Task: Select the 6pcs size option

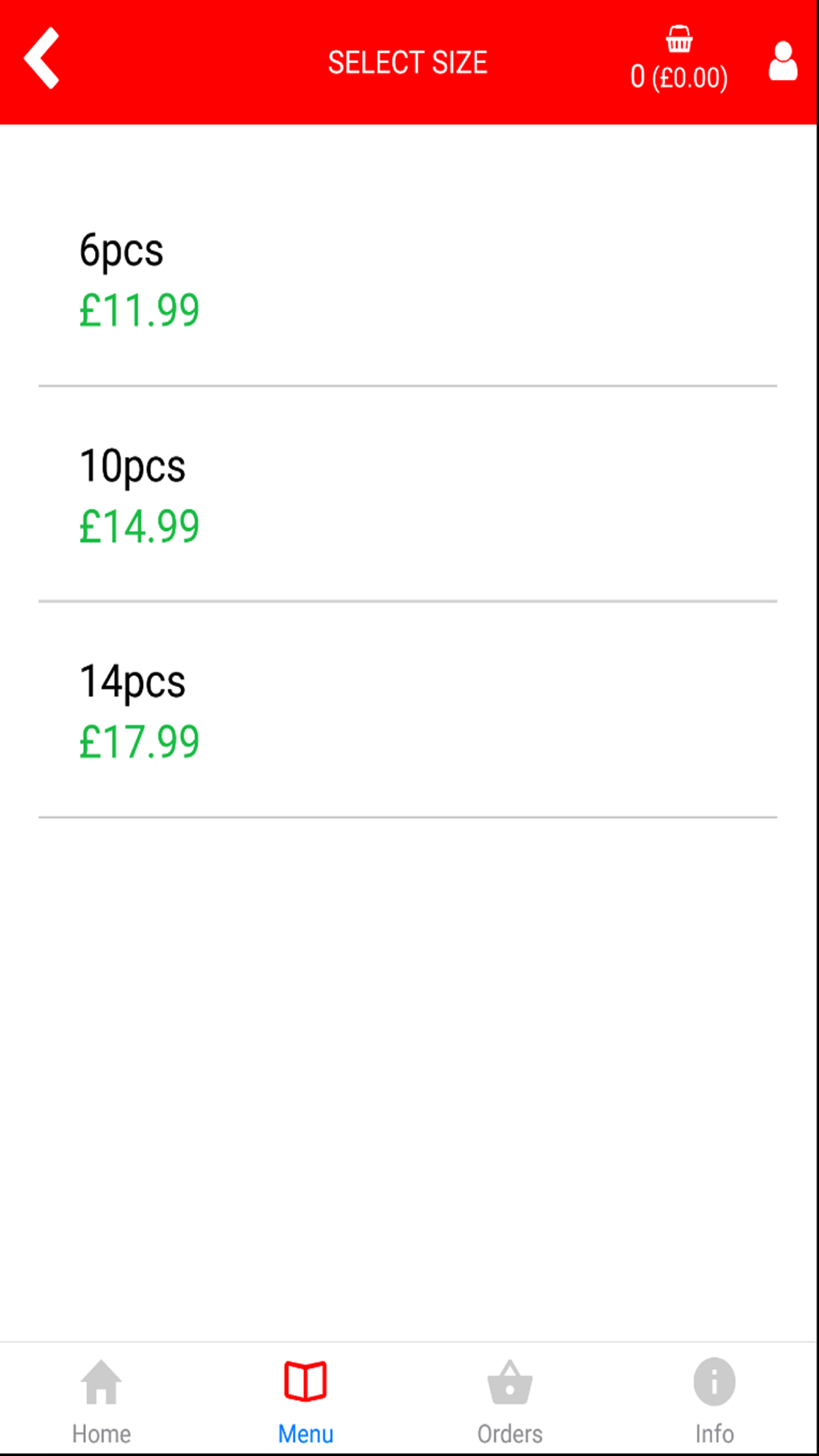Action: click(408, 279)
